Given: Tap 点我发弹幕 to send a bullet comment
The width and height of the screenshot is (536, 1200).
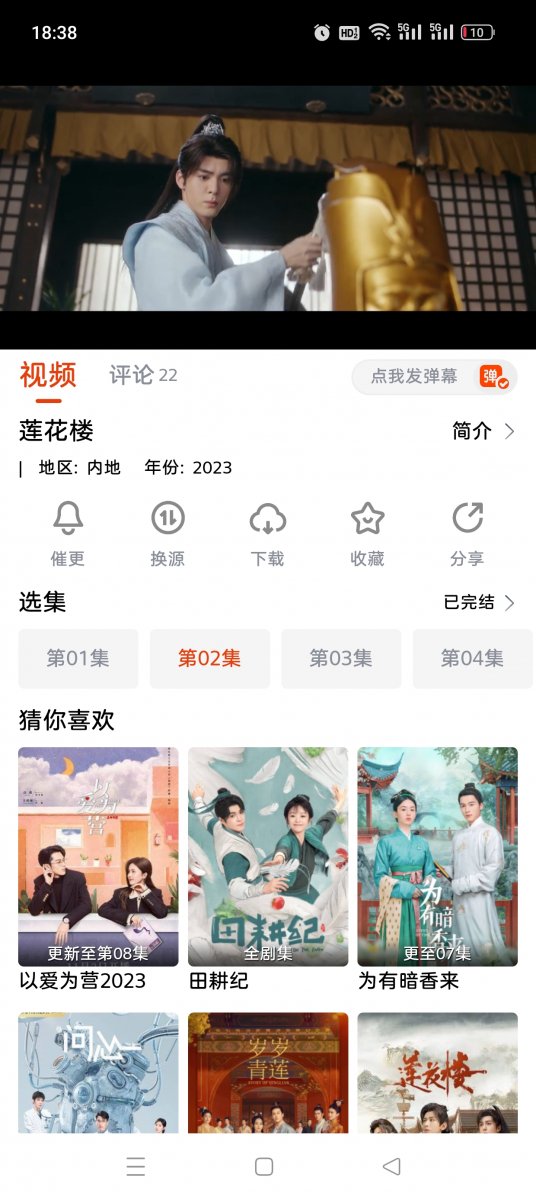Looking at the screenshot, I should pos(414,377).
